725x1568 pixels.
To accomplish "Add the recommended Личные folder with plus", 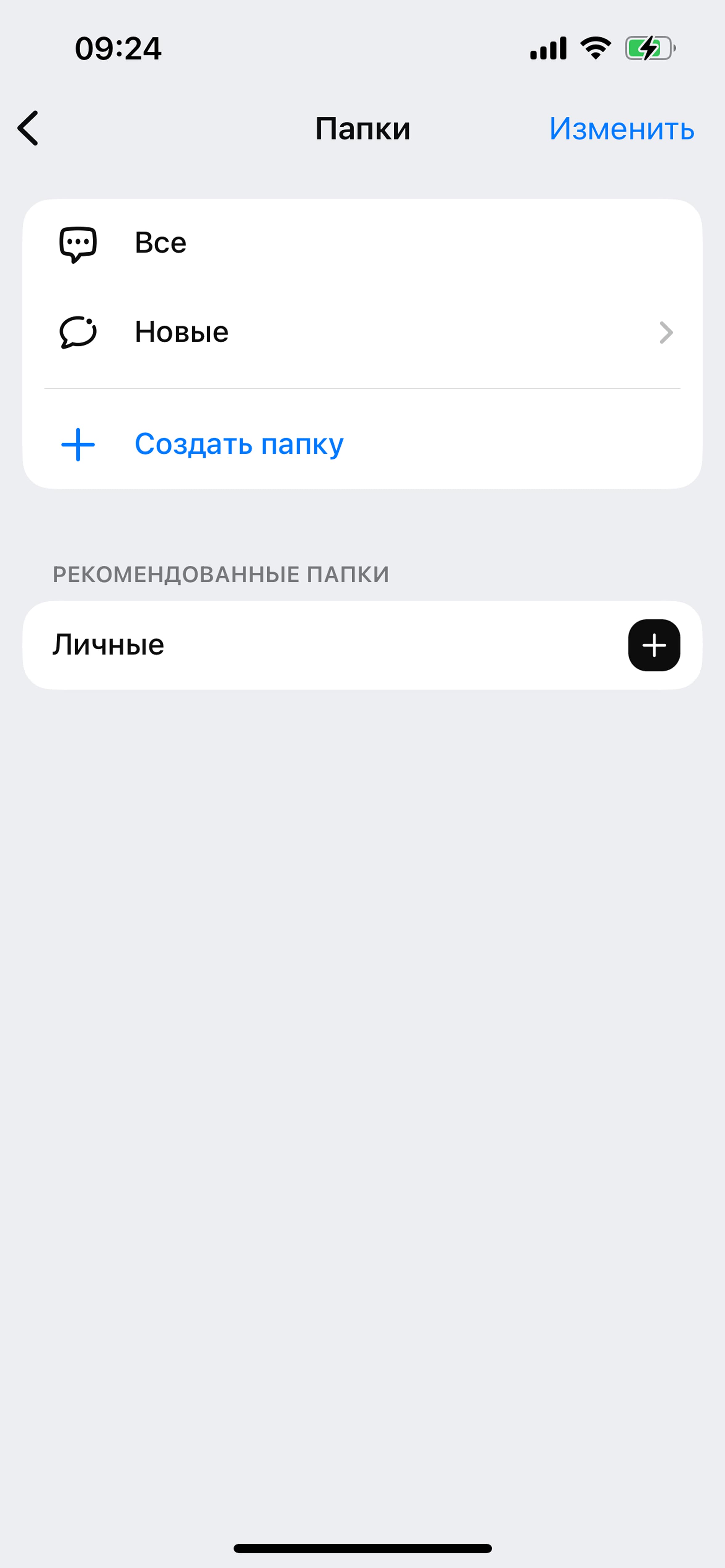I will tap(654, 645).
